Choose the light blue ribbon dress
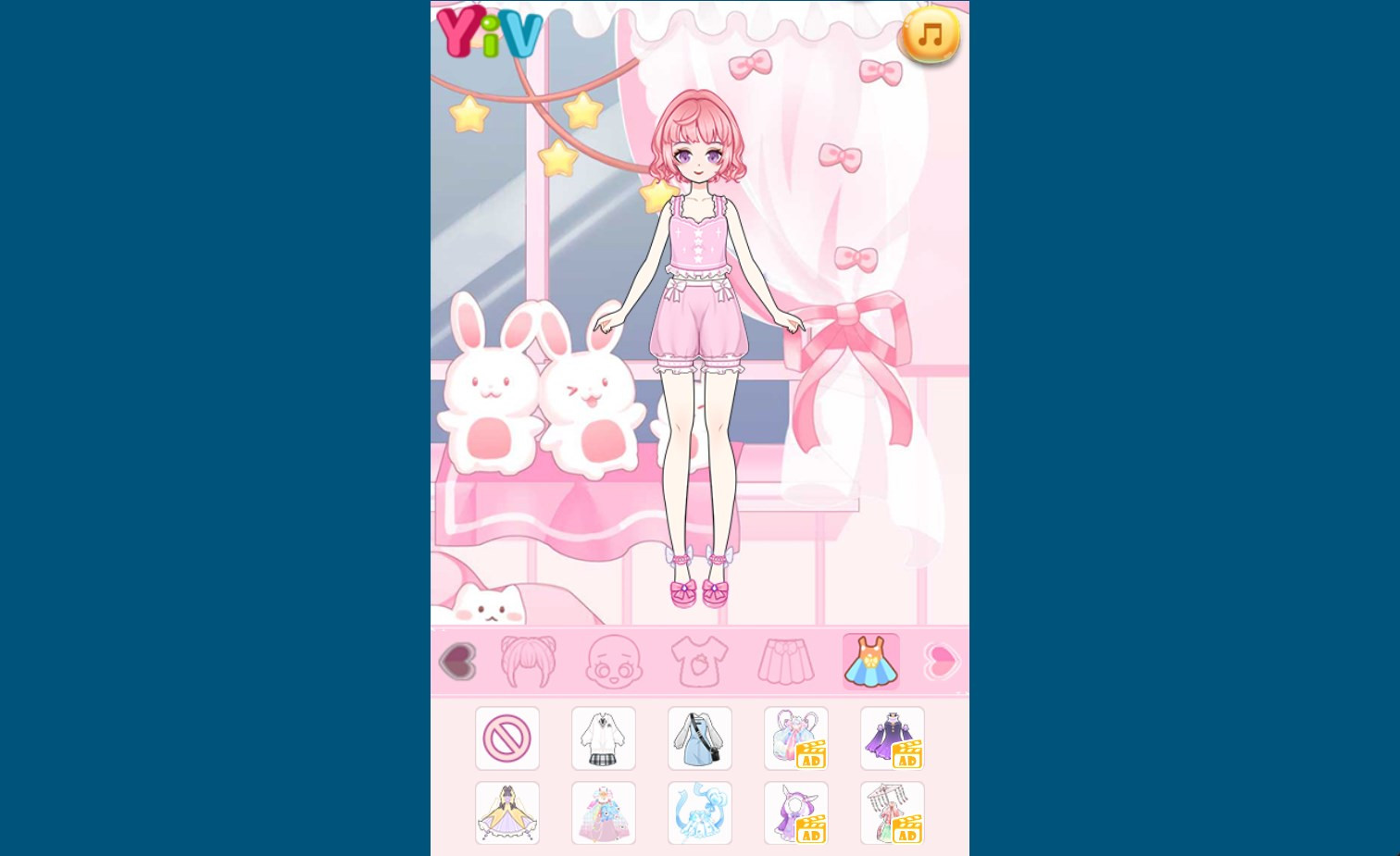This screenshot has height=856, width=1400. 700,813
